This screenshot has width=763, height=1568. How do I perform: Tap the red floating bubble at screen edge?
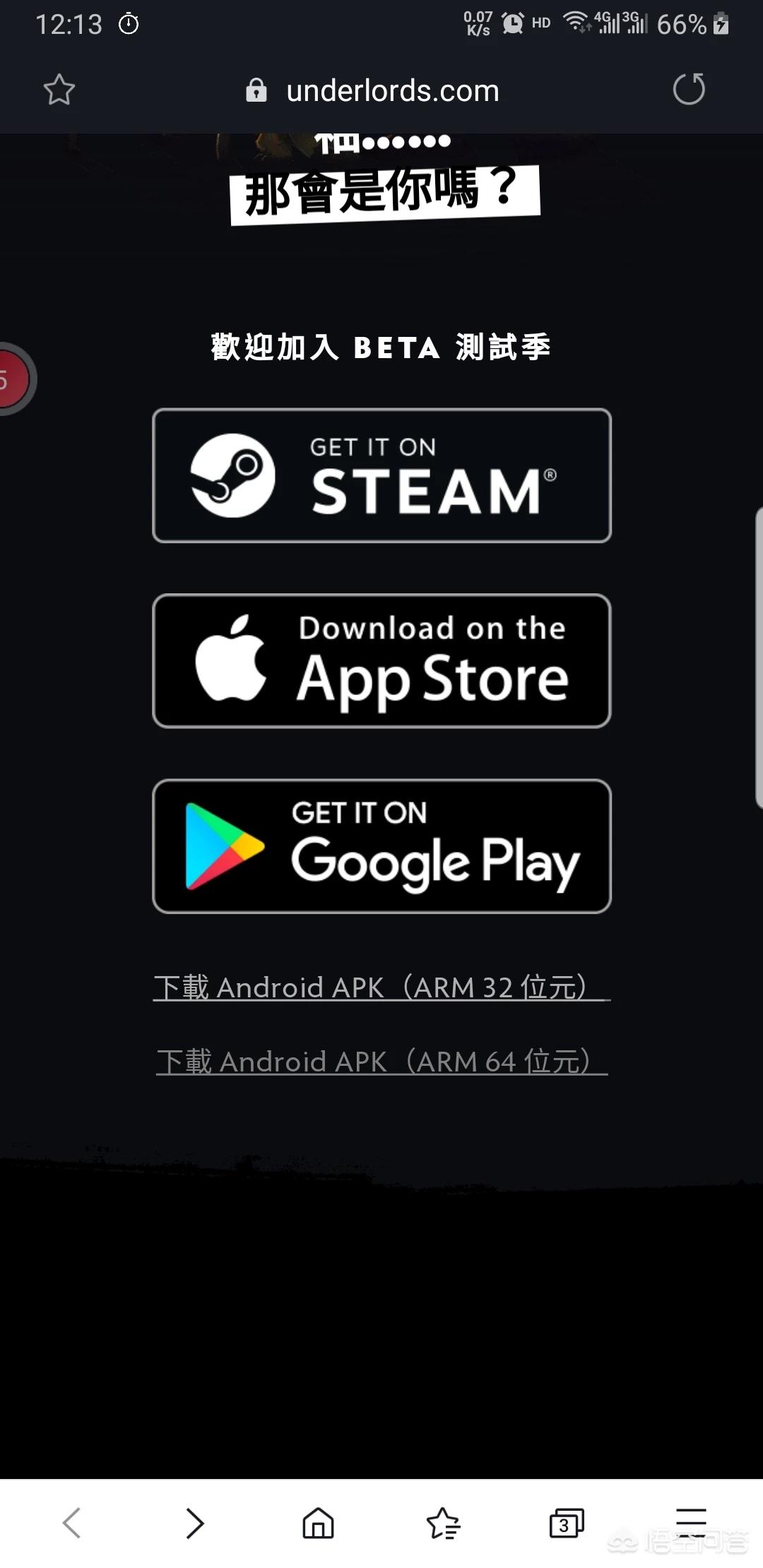13,379
